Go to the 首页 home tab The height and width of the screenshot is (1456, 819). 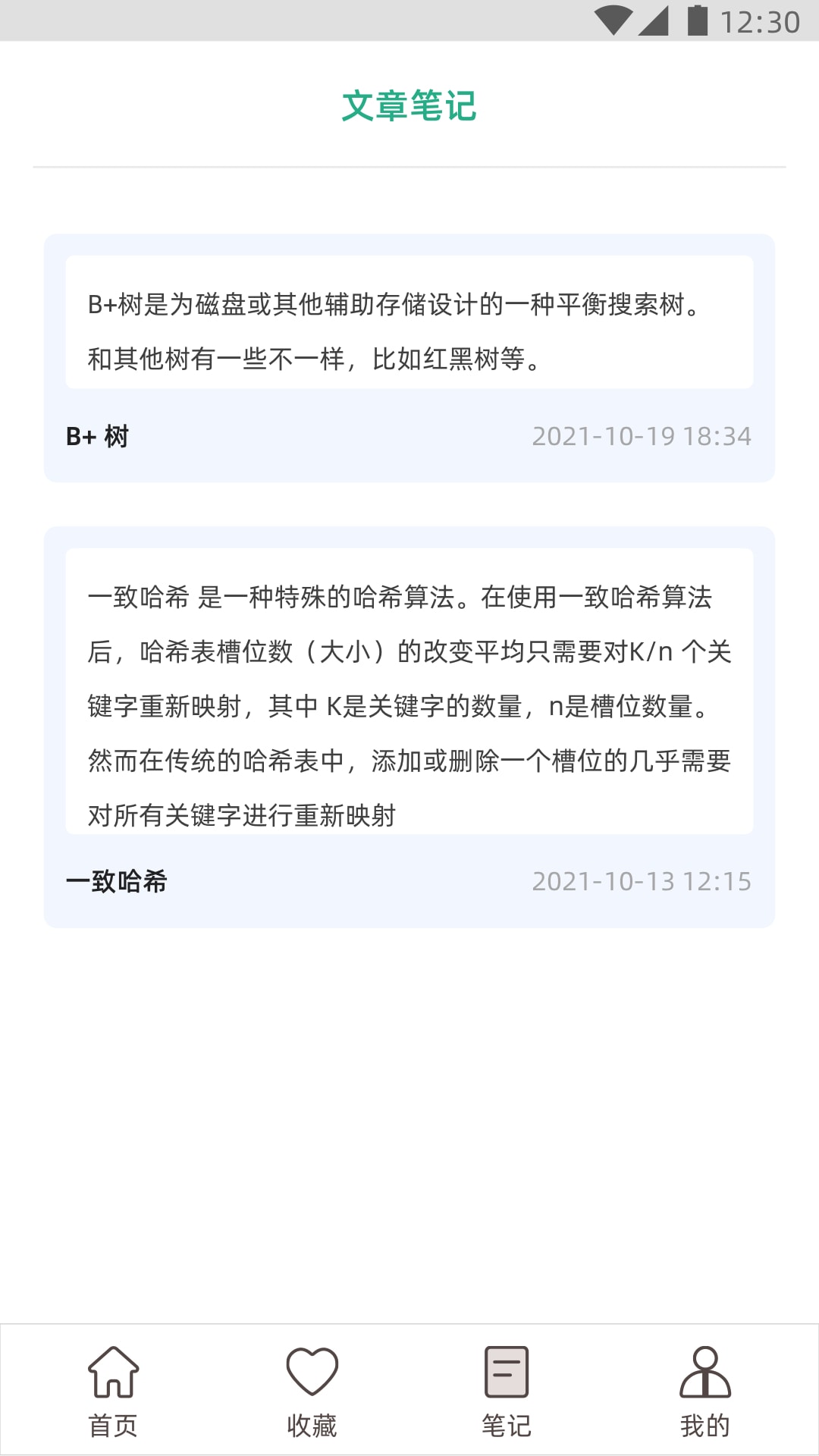(114, 1392)
